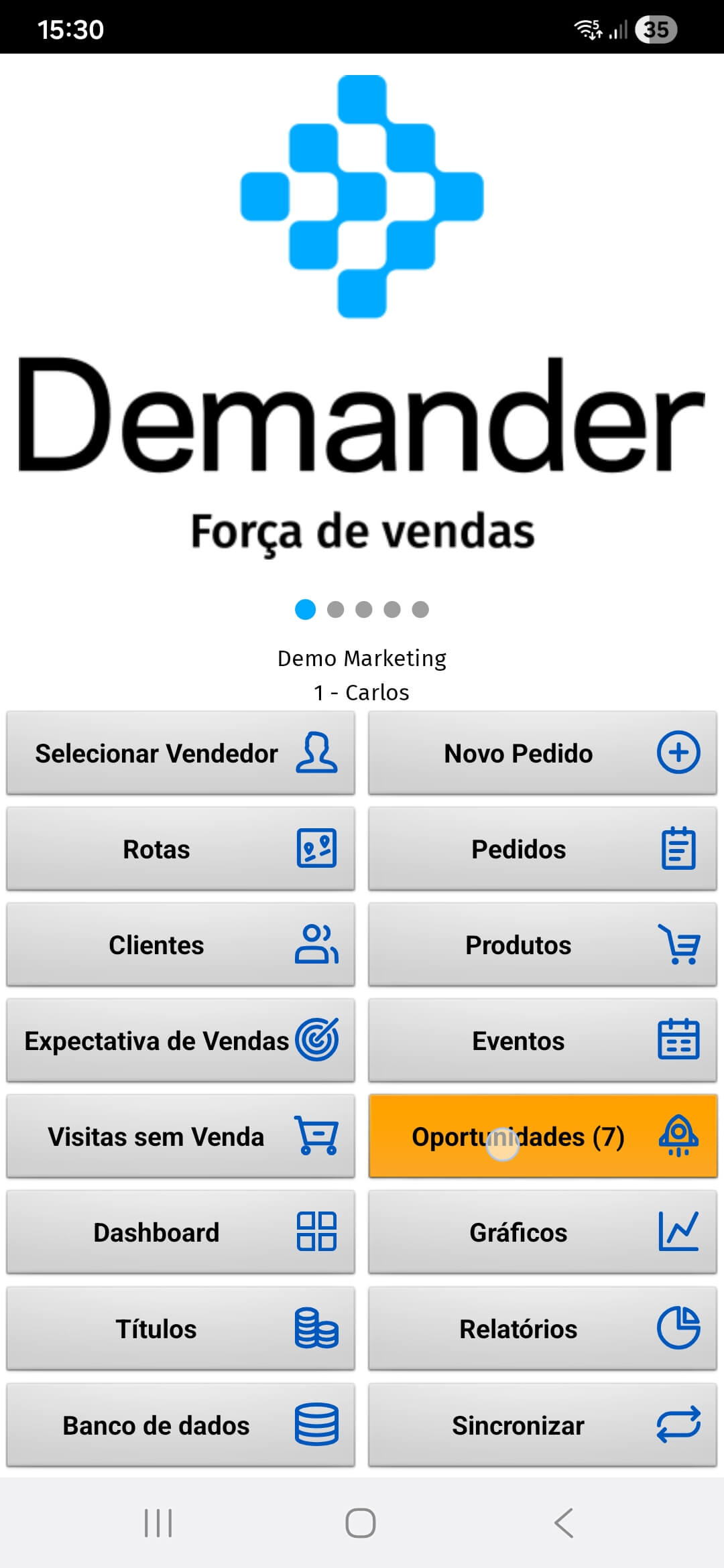This screenshot has height=1568, width=724.
Task: Click the line chart icon next to Gráficos
Action: (x=678, y=1232)
